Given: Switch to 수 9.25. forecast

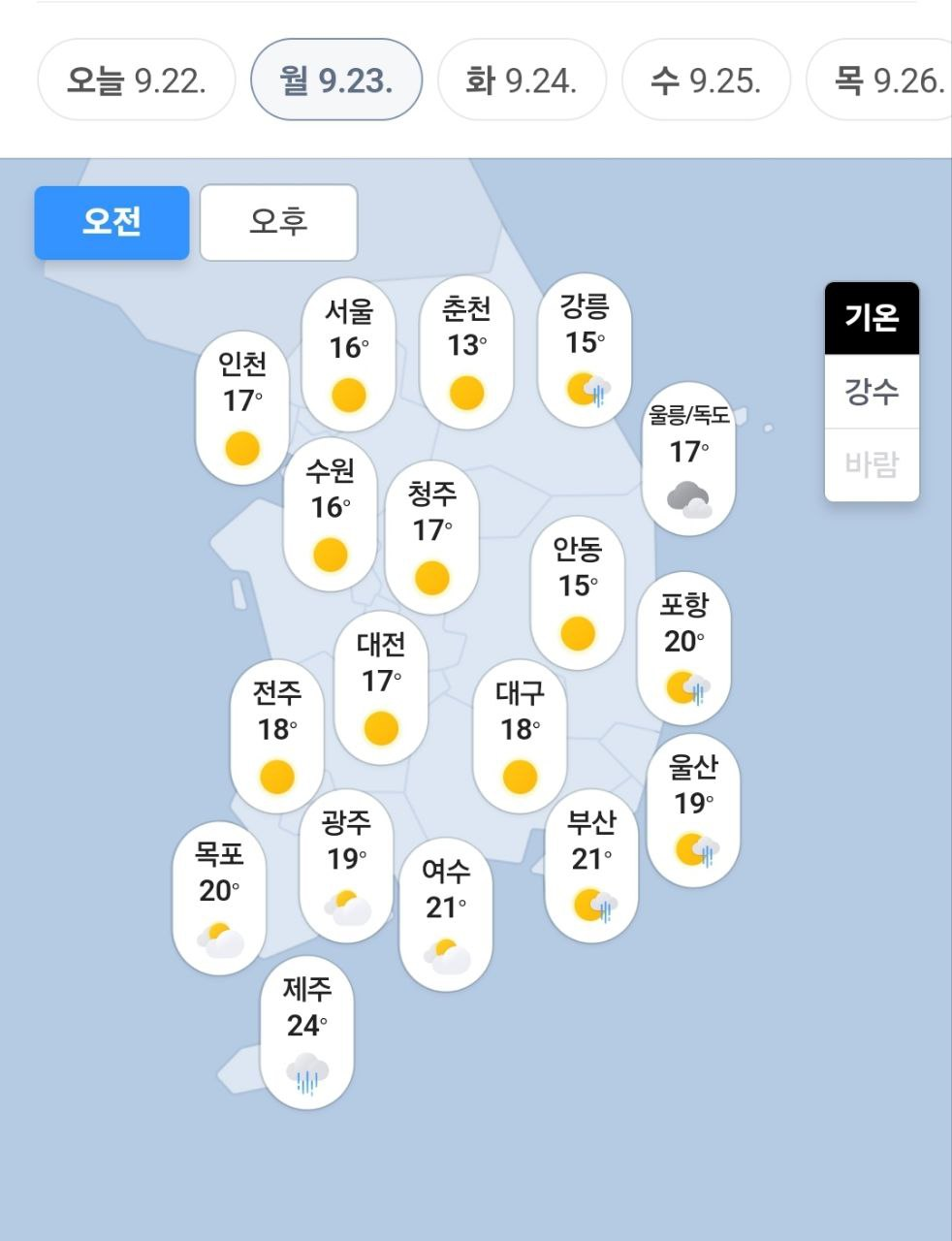Looking at the screenshot, I should (706, 80).
